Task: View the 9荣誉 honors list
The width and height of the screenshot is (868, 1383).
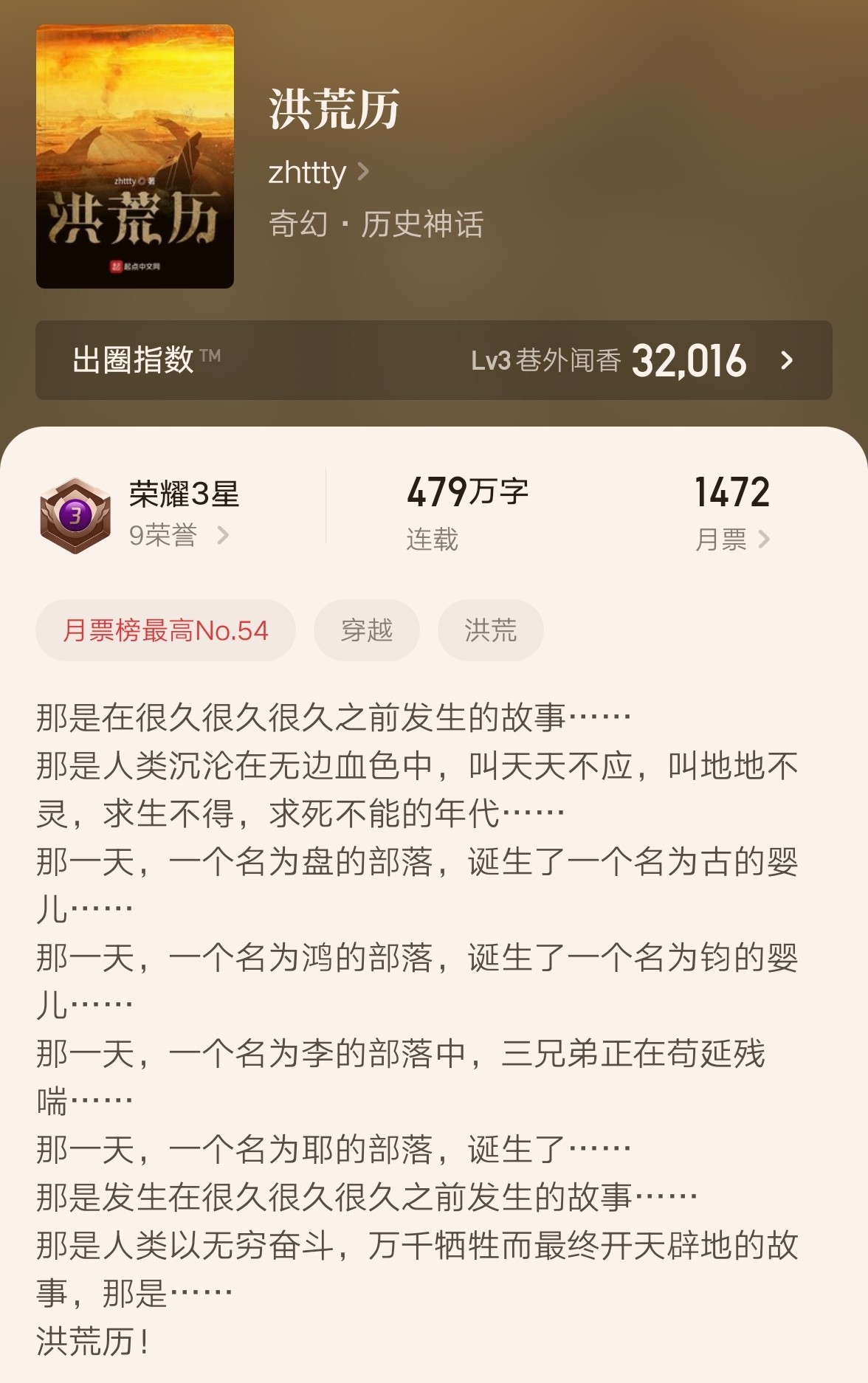Action: pyautogui.click(x=178, y=535)
